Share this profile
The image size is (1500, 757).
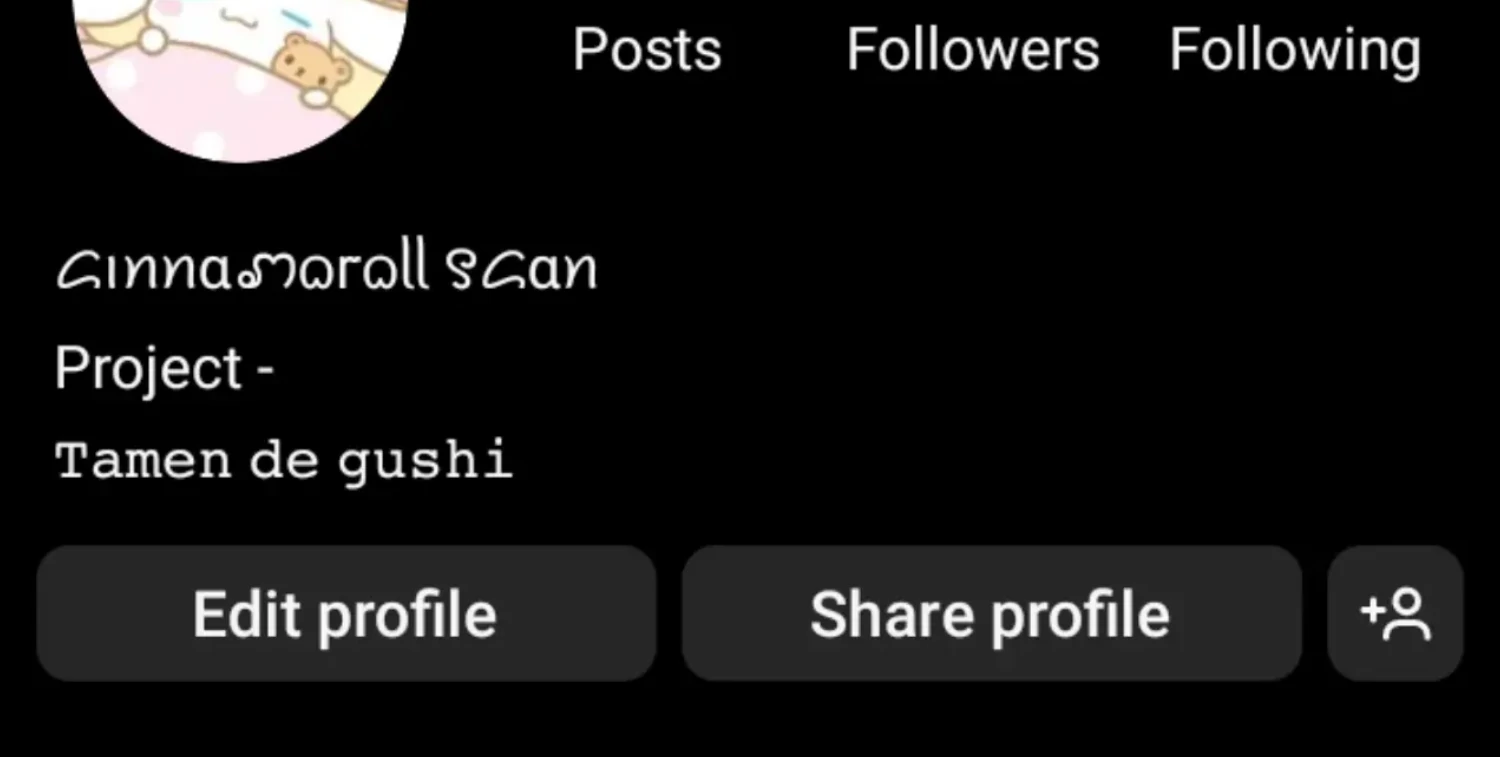pyautogui.click(x=990, y=613)
